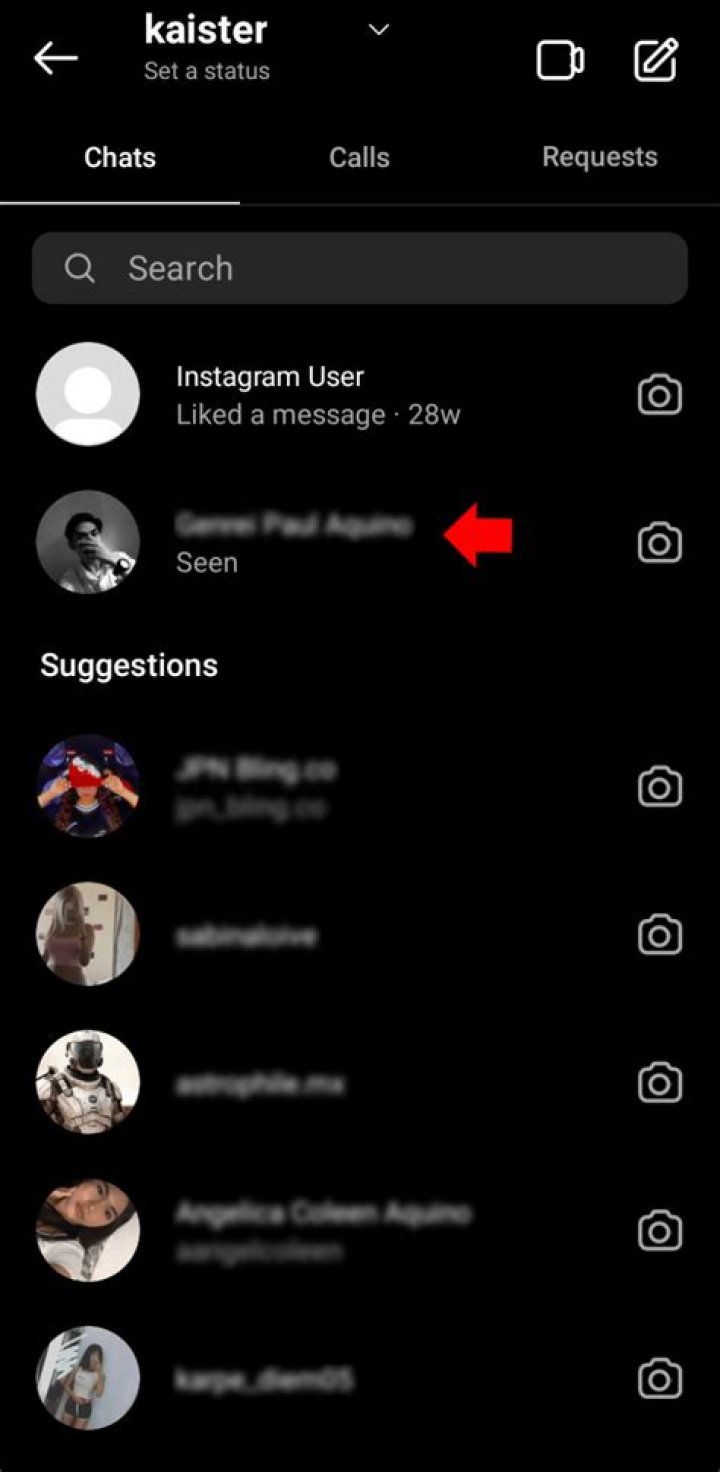Go back using the top-left arrow

pos(55,59)
